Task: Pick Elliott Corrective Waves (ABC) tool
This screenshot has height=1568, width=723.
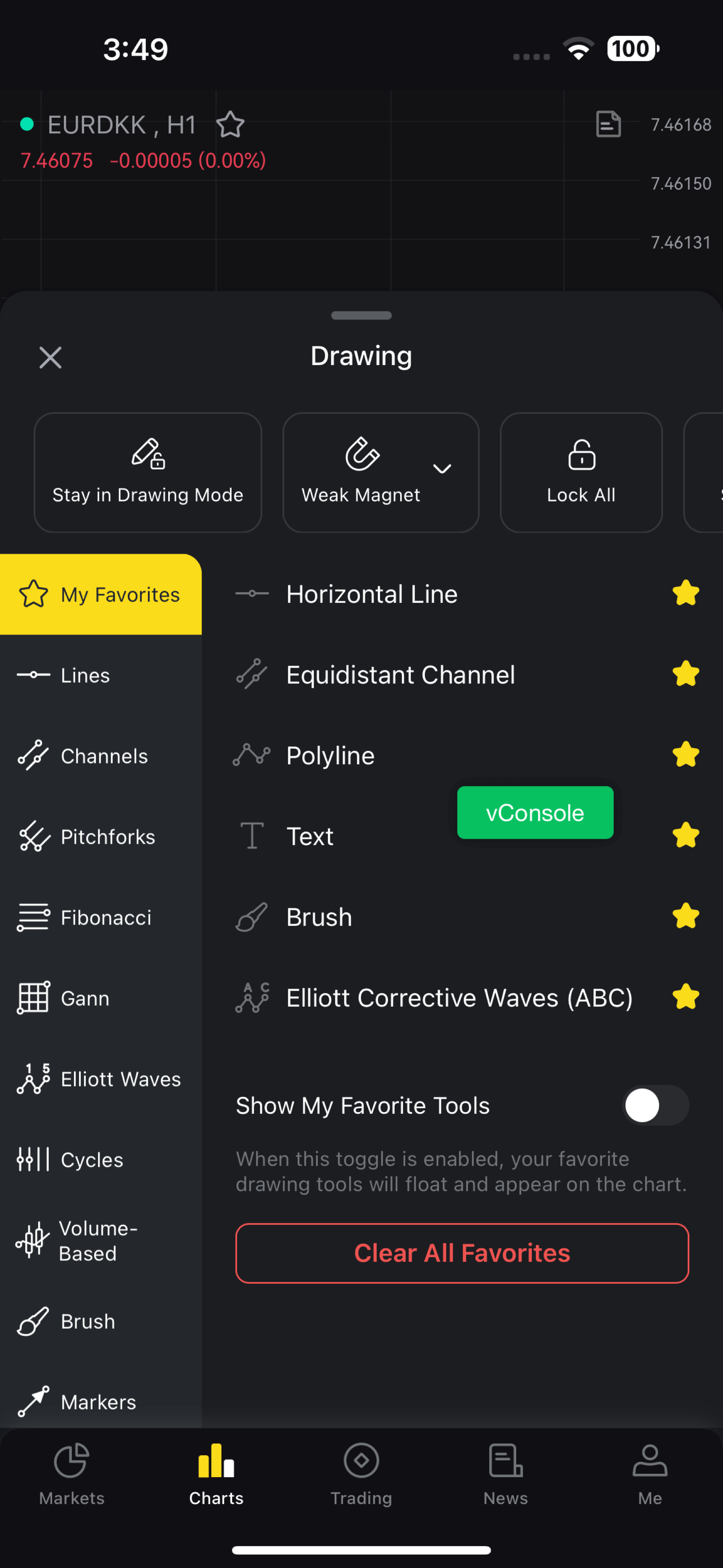Action: pyautogui.click(x=459, y=998)
